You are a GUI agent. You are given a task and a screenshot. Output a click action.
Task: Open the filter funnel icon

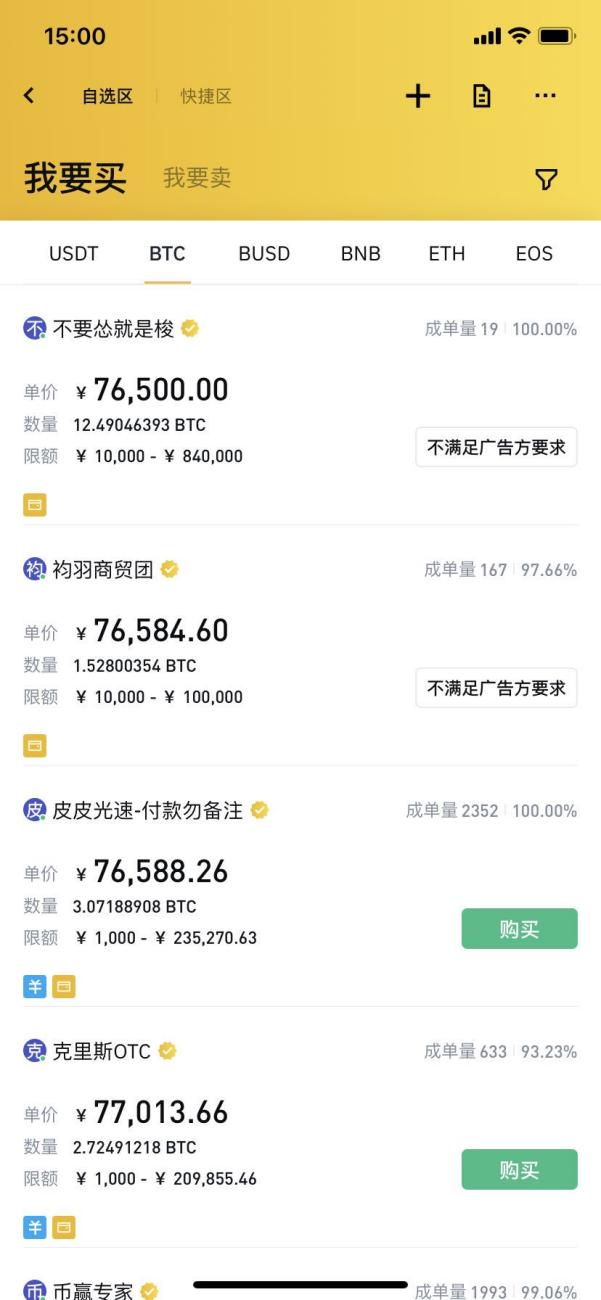click(x=545, y=179)
